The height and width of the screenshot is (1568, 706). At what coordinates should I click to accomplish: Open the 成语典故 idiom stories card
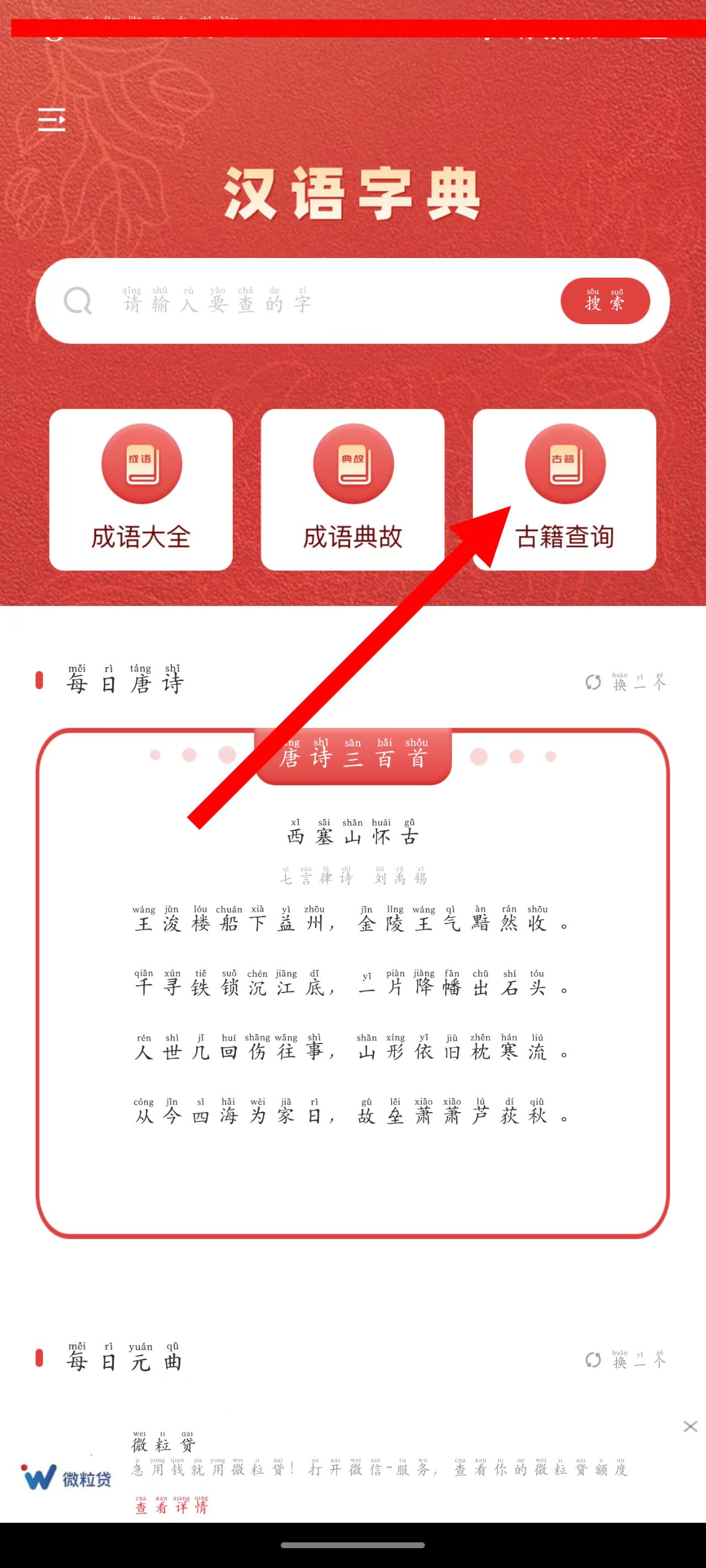point(352,490)
